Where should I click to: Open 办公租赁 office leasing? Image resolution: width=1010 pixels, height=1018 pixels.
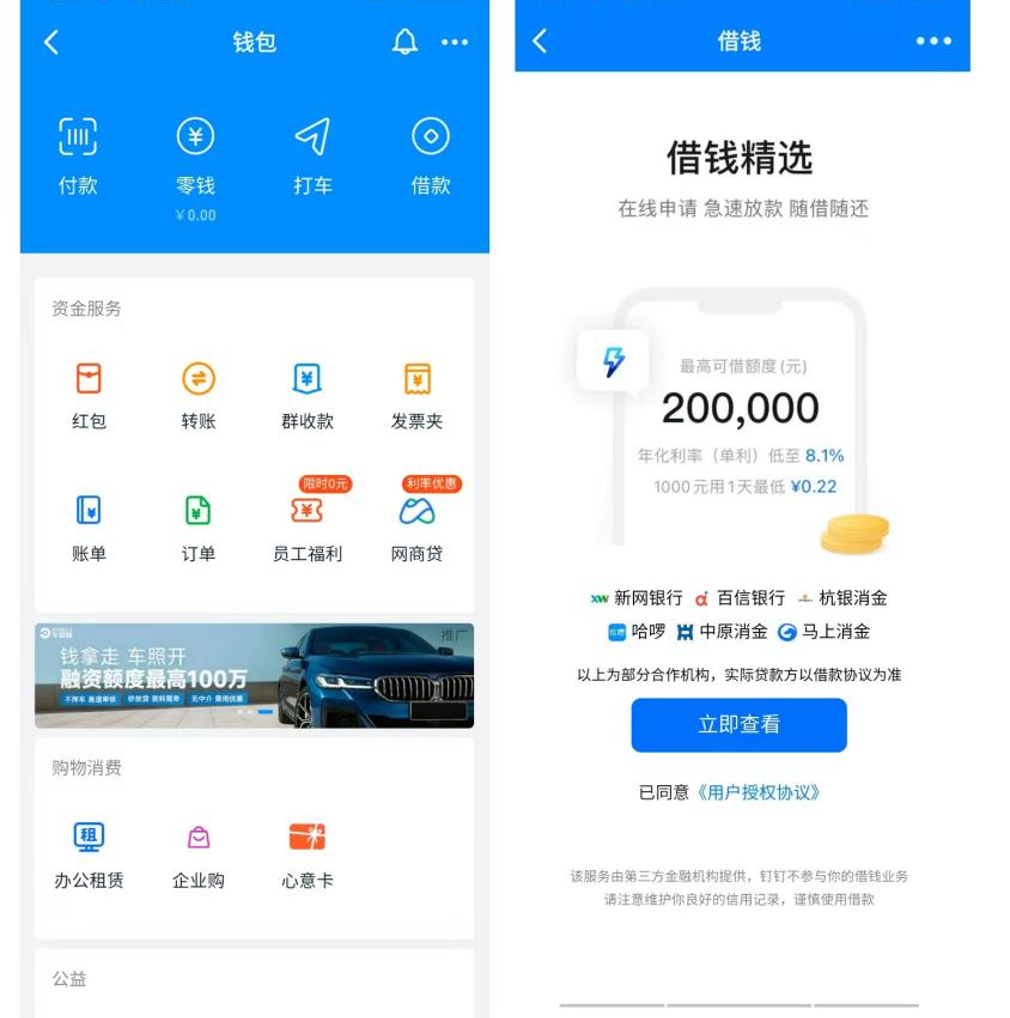89,855
